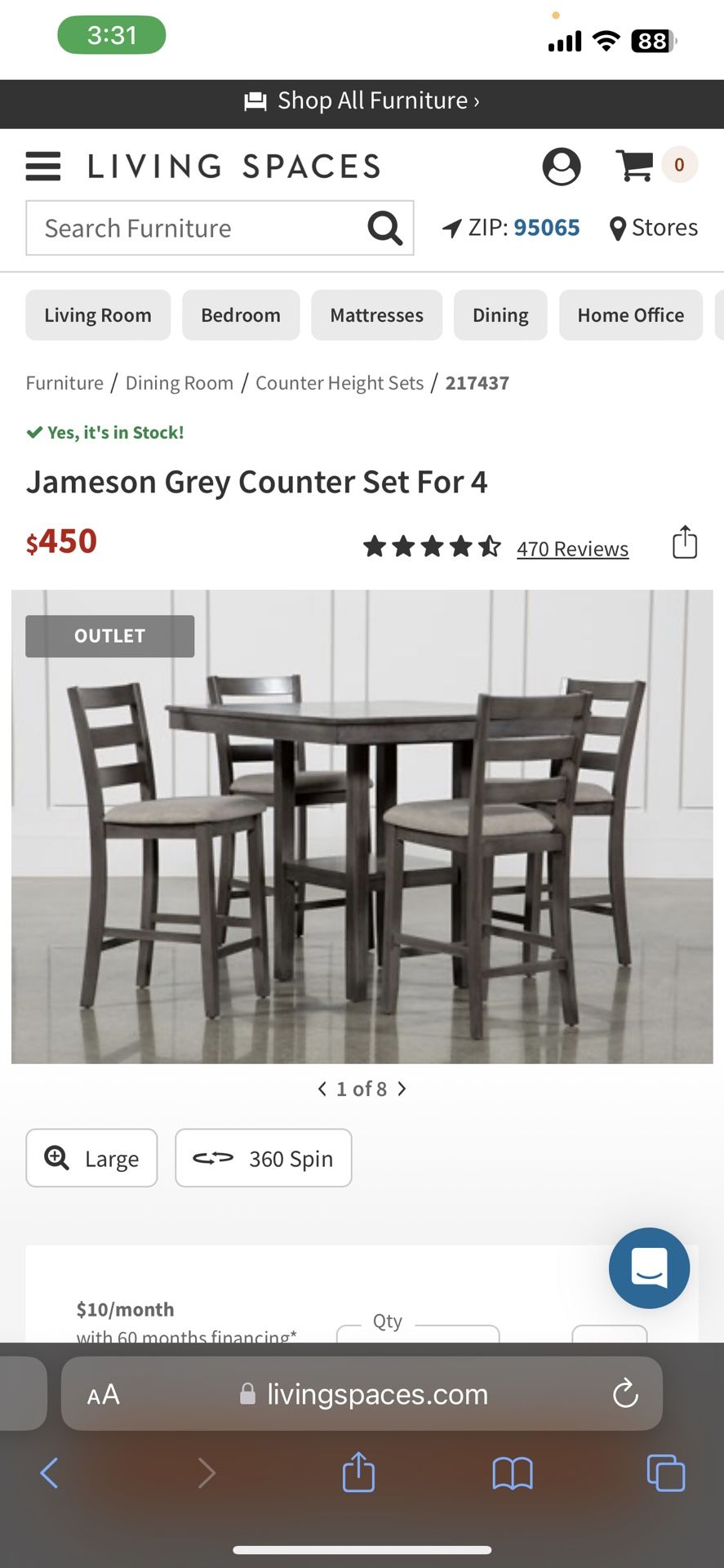Open the share icon near reviews
Viewport: 724px width, 1568px height.
(684, 541)
